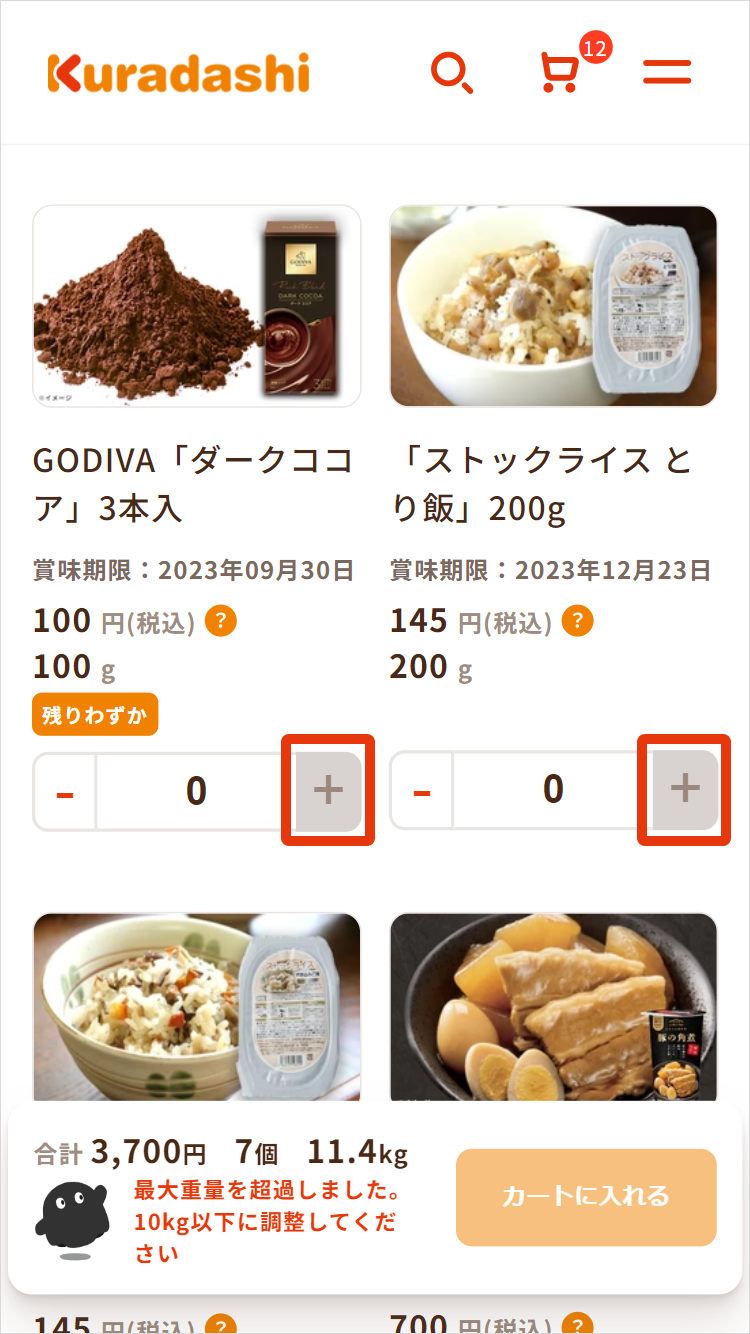Go to Kuradashi home via logo
This screenshot has height=1334, width=750.
click(x=178, y=74)
